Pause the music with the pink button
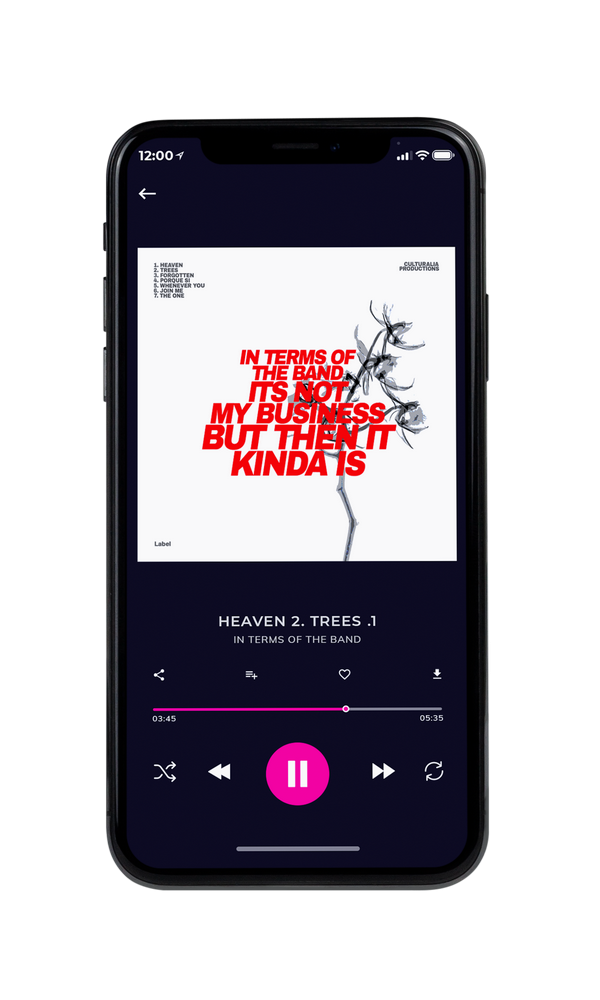600x1000 pixels. (297, 774)
